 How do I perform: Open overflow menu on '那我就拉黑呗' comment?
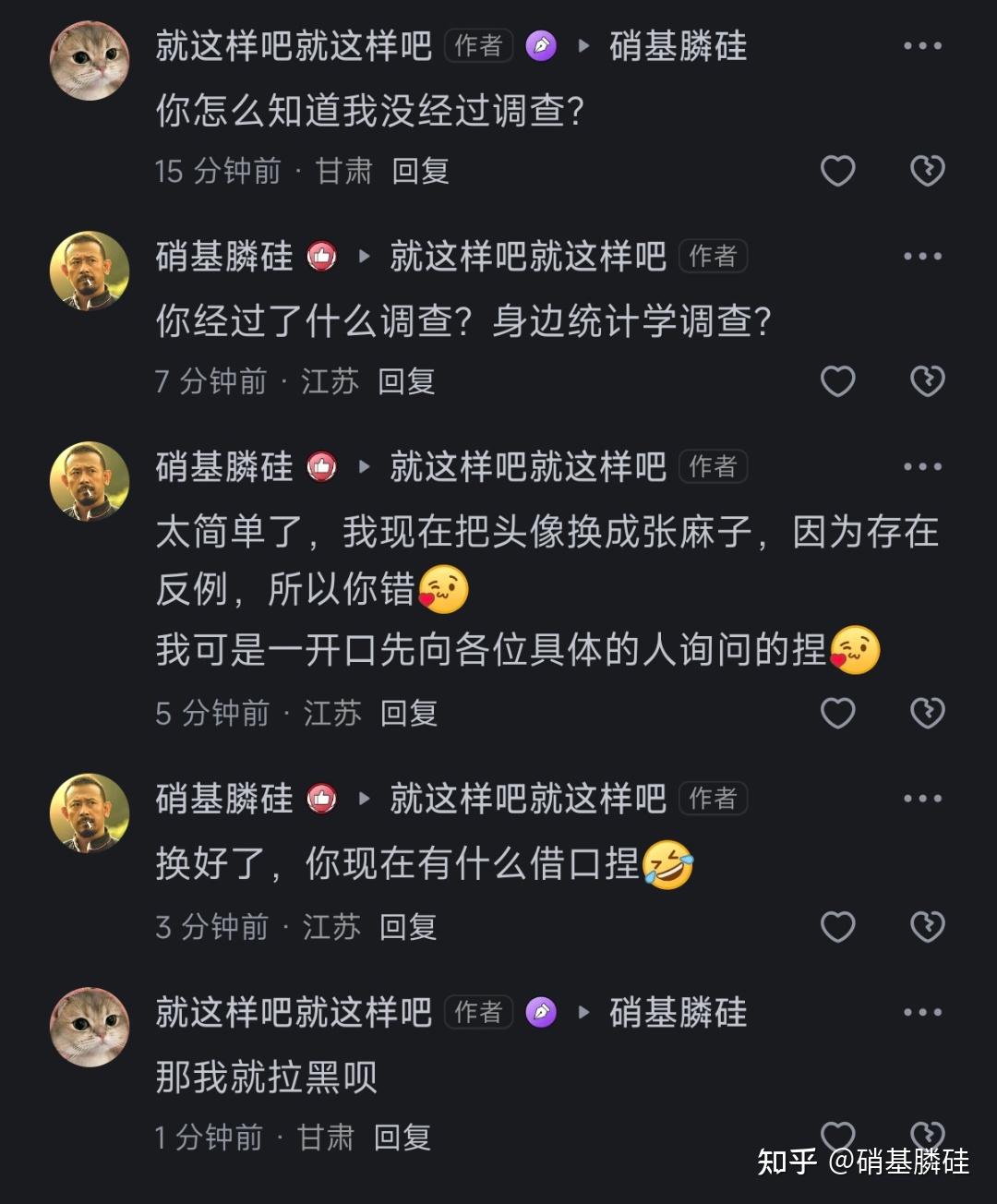921,1013
